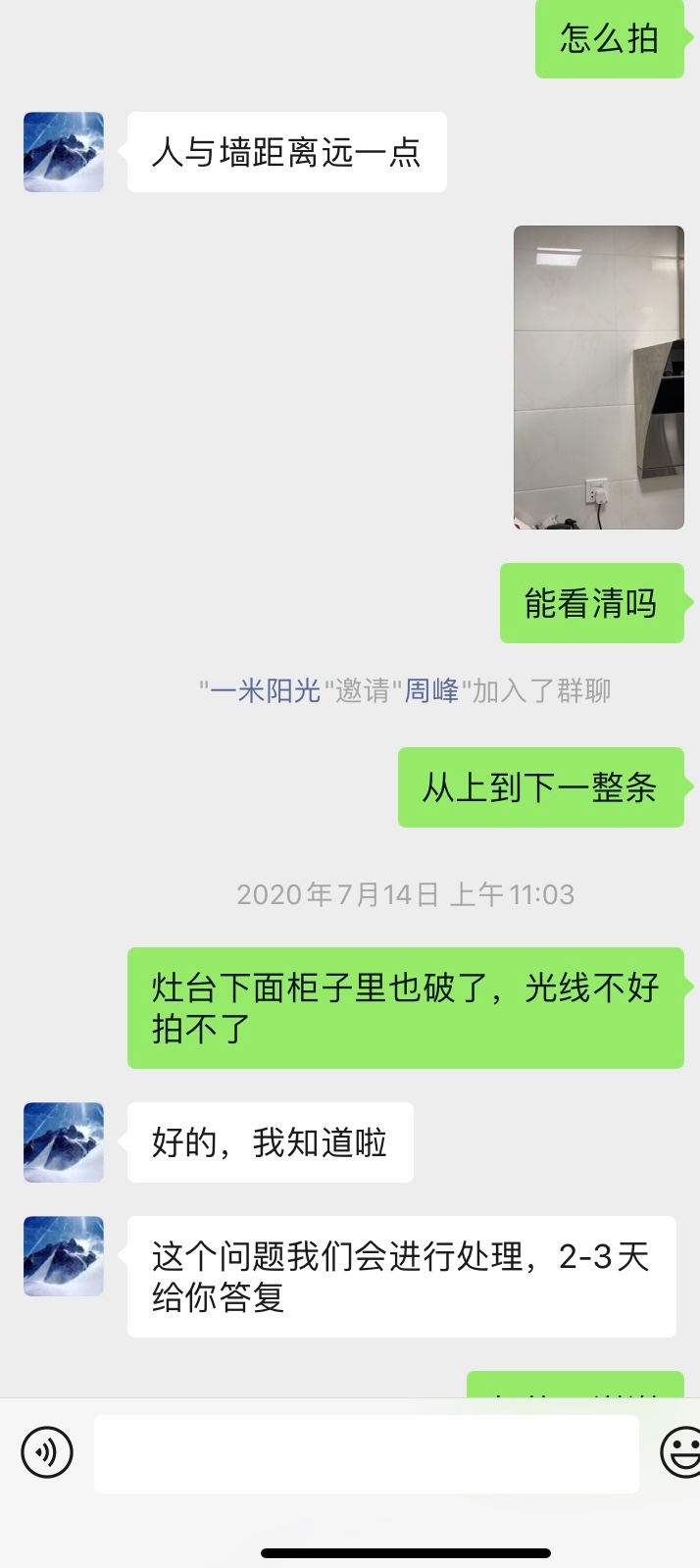Tap avatar beside 好的，我知道啦
Viewport: 700px width, 1568px height.
tap(64, 1142)
